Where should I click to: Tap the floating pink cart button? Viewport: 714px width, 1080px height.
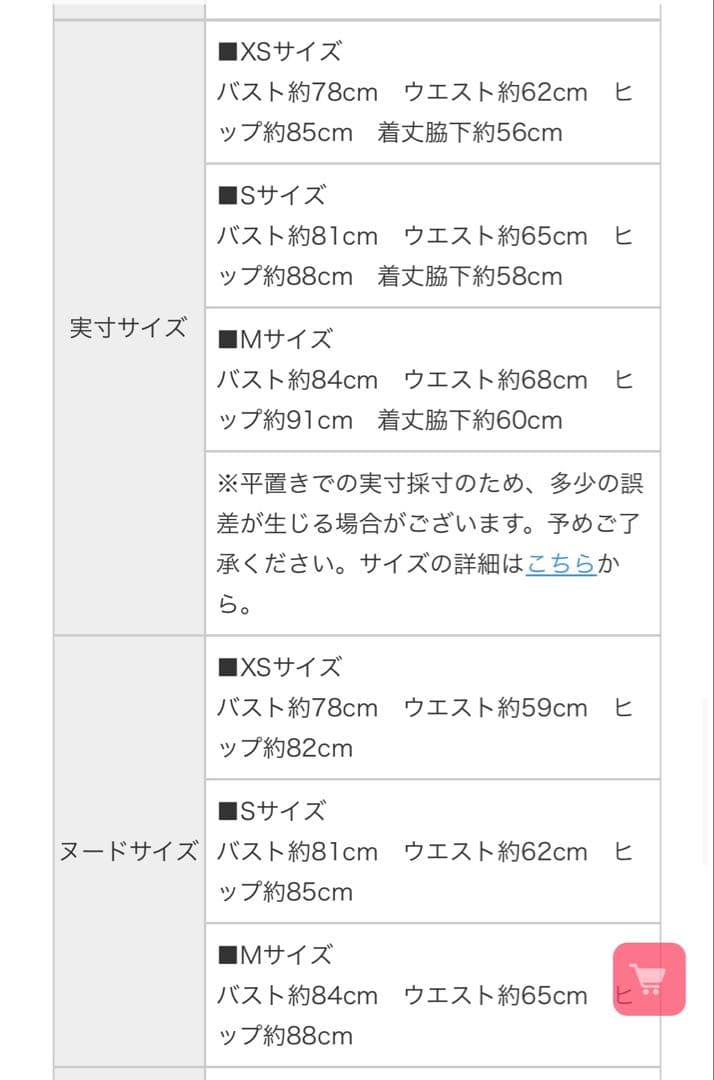[649, 979]
